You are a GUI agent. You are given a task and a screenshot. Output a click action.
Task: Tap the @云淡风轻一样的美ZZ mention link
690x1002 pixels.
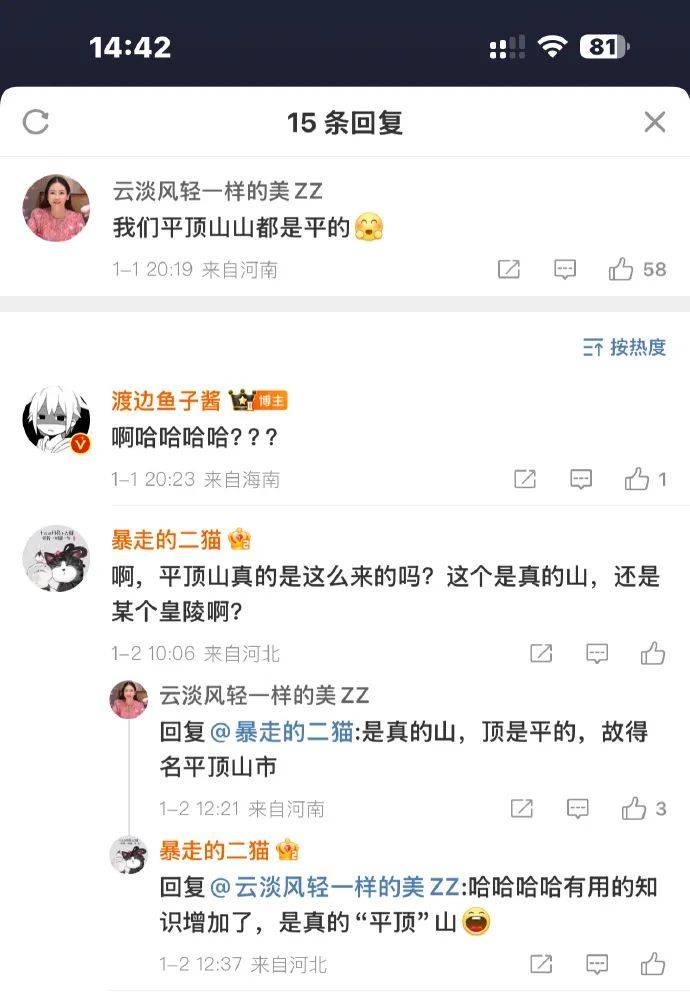(x=336, y=887)
